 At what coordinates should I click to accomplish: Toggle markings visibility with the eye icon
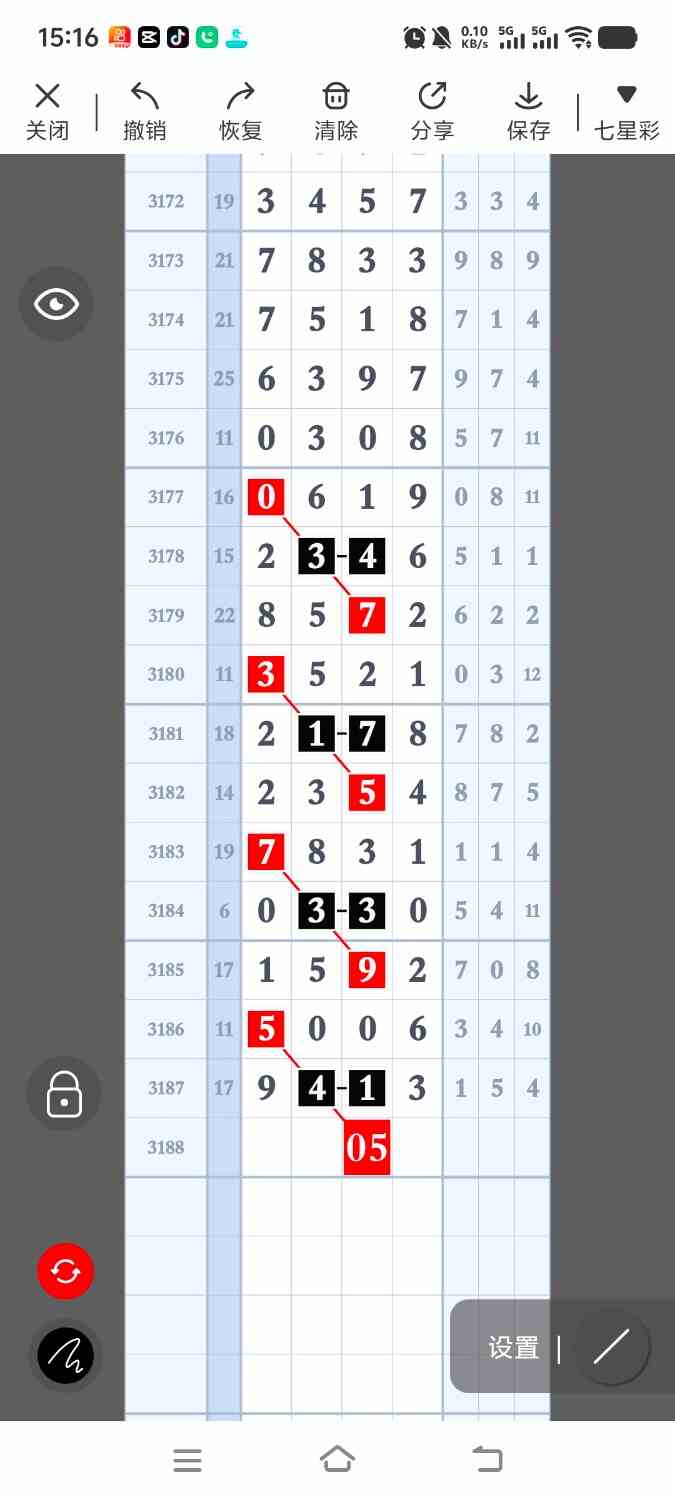tap(56, 304)
